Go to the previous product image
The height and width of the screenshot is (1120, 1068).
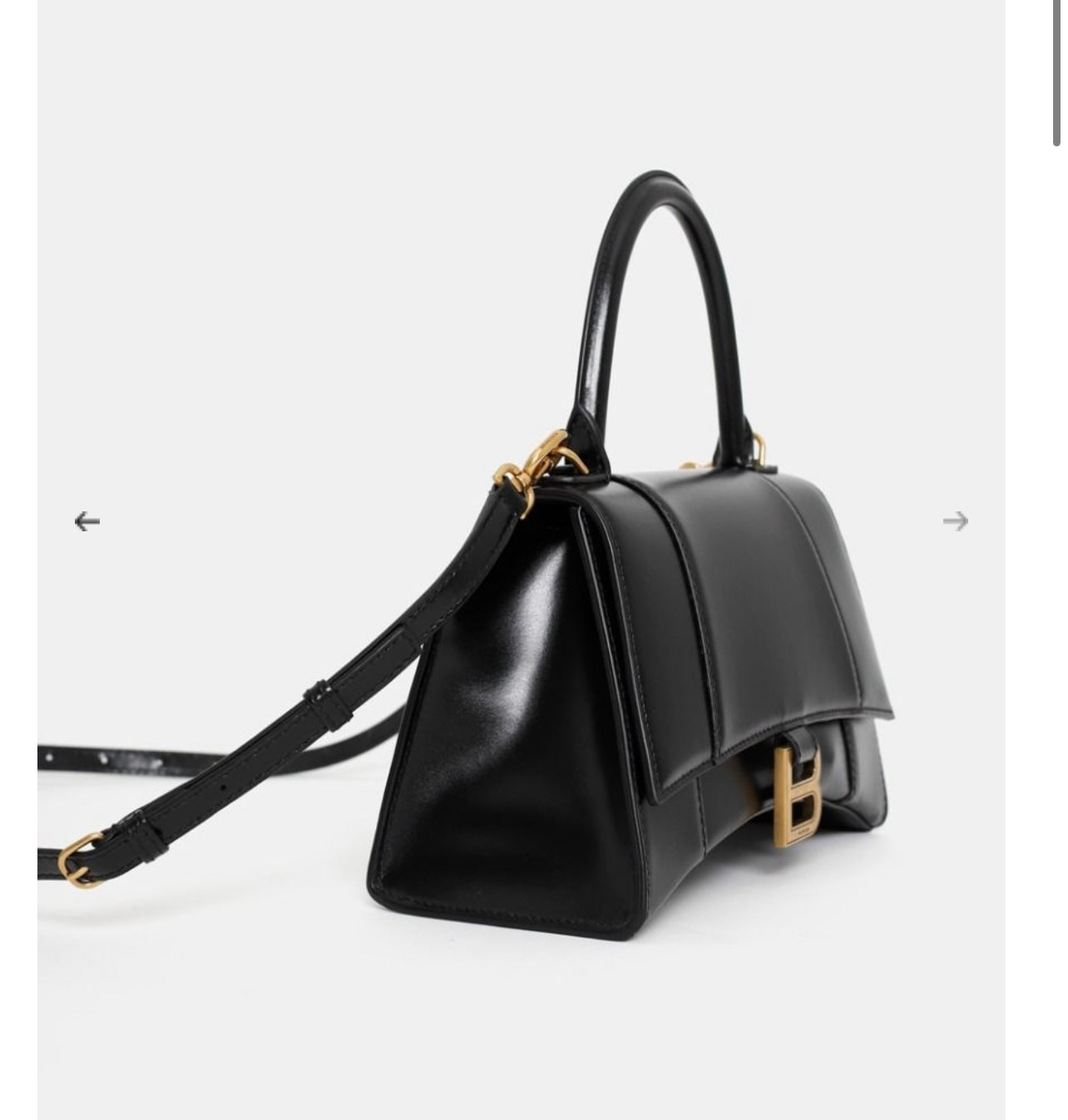pos(87,521)
